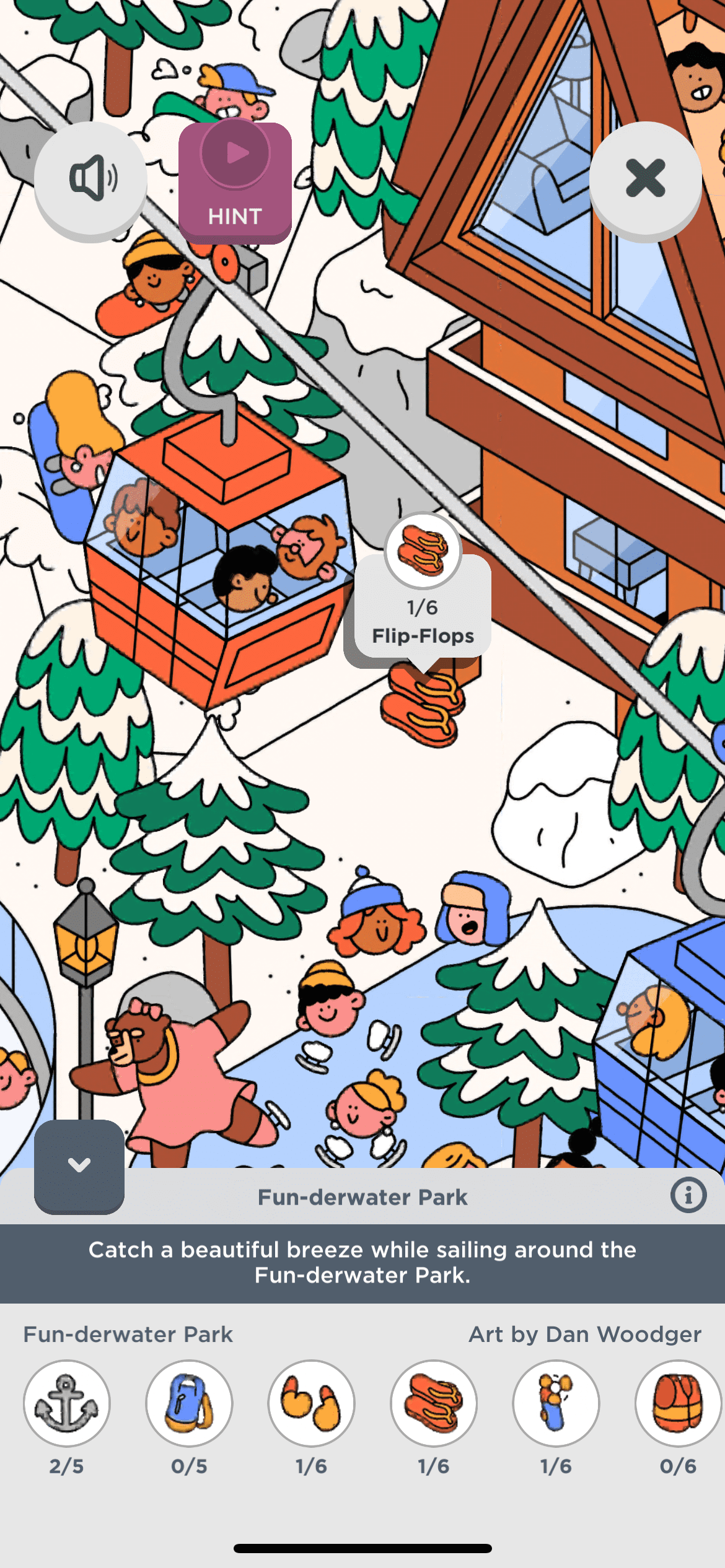725x1568 pixels.
Task: Select the flip-flops item in the tray
Action: click(x=434, y=1403)
